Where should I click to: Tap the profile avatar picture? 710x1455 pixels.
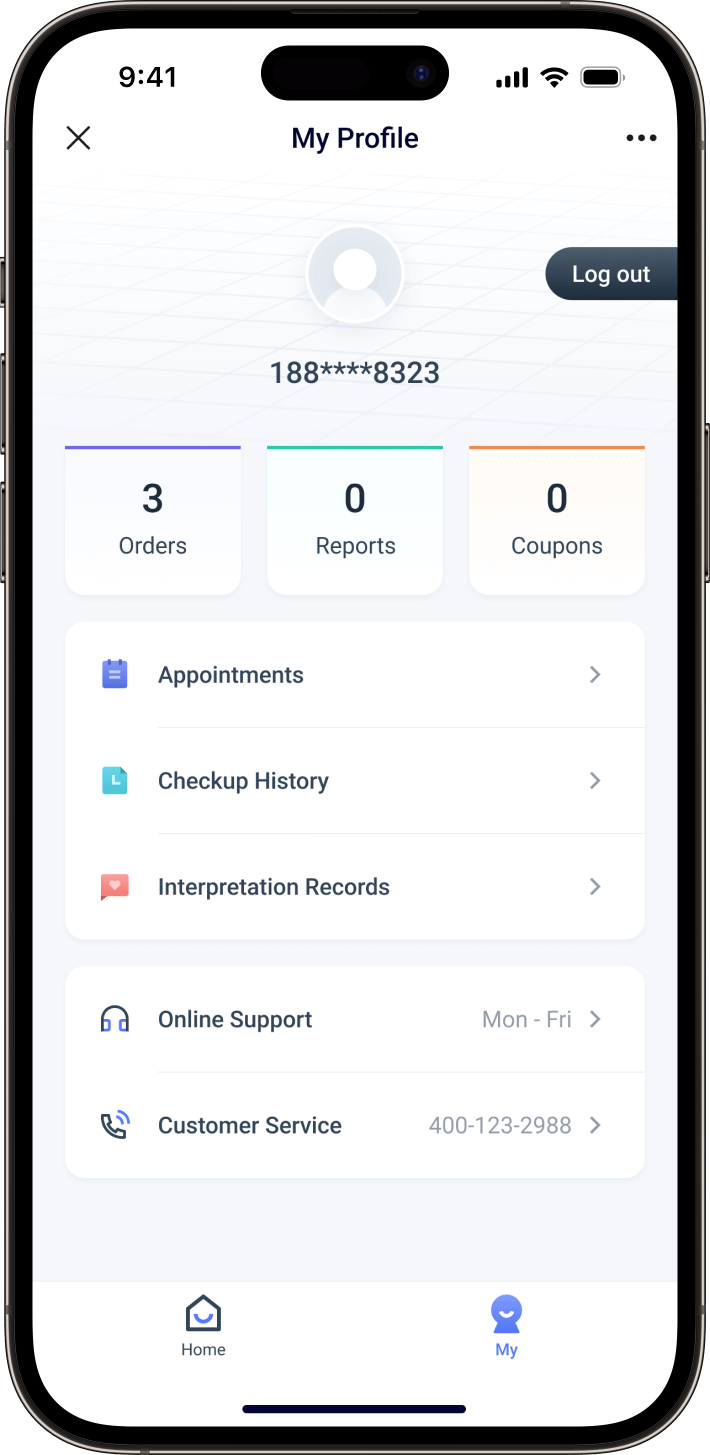[x=355, y=274]
